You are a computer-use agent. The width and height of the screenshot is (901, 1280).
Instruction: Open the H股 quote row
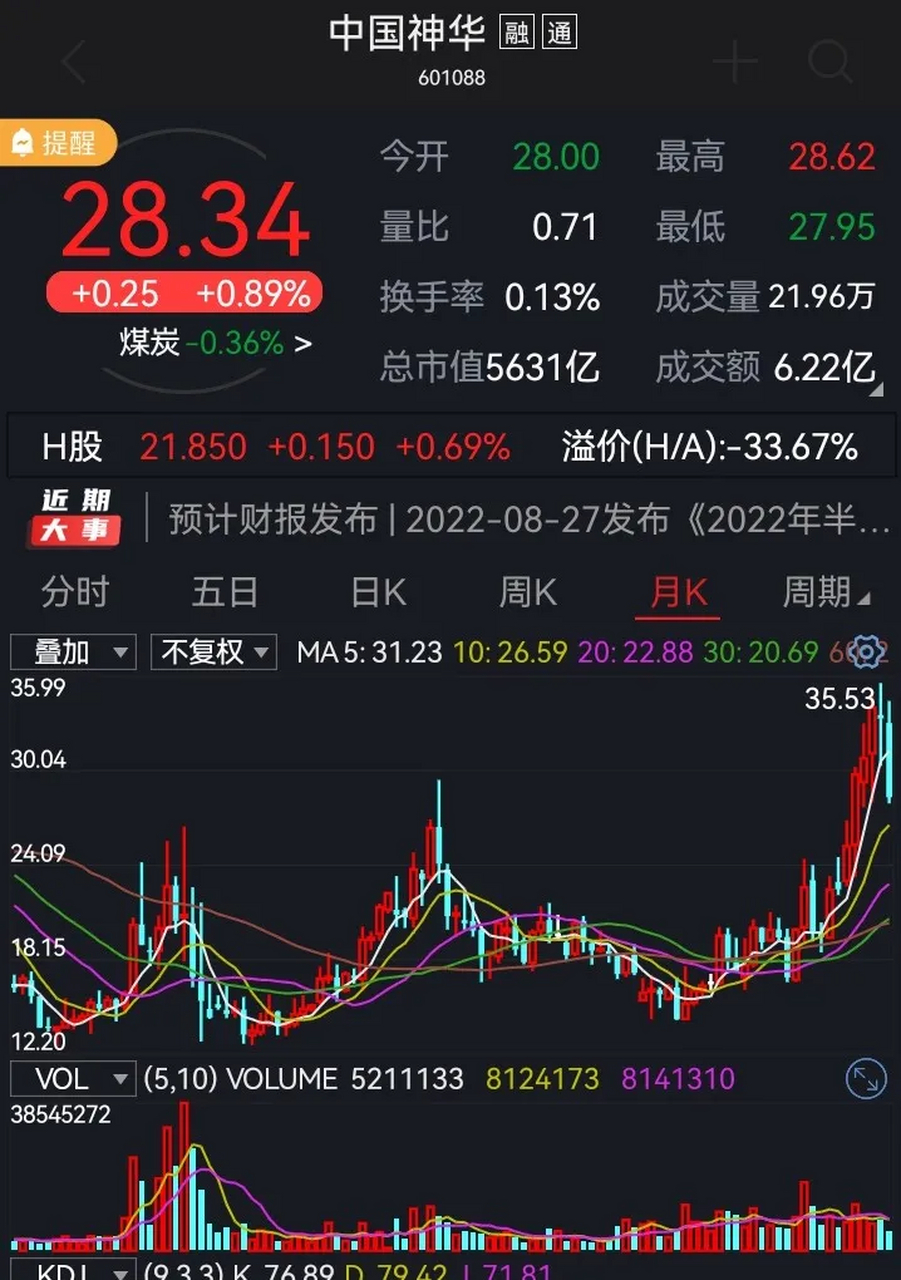click(450, 446)
